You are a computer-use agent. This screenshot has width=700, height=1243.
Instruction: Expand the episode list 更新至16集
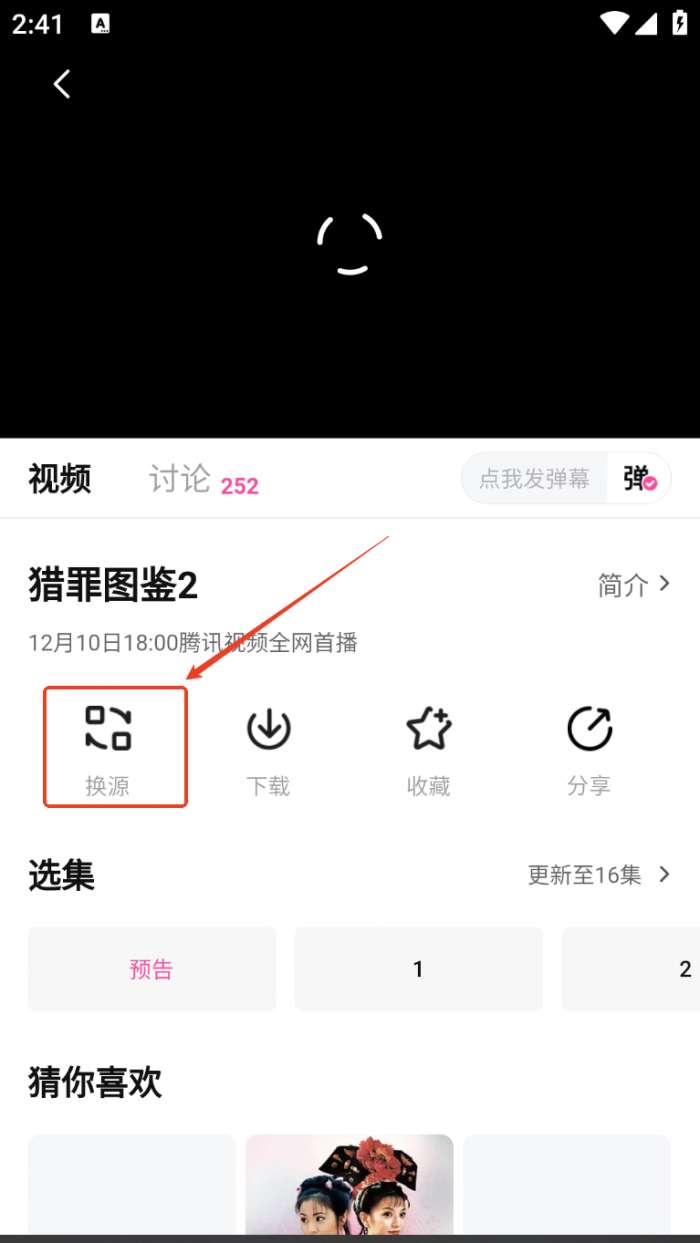tap(598, 875)
